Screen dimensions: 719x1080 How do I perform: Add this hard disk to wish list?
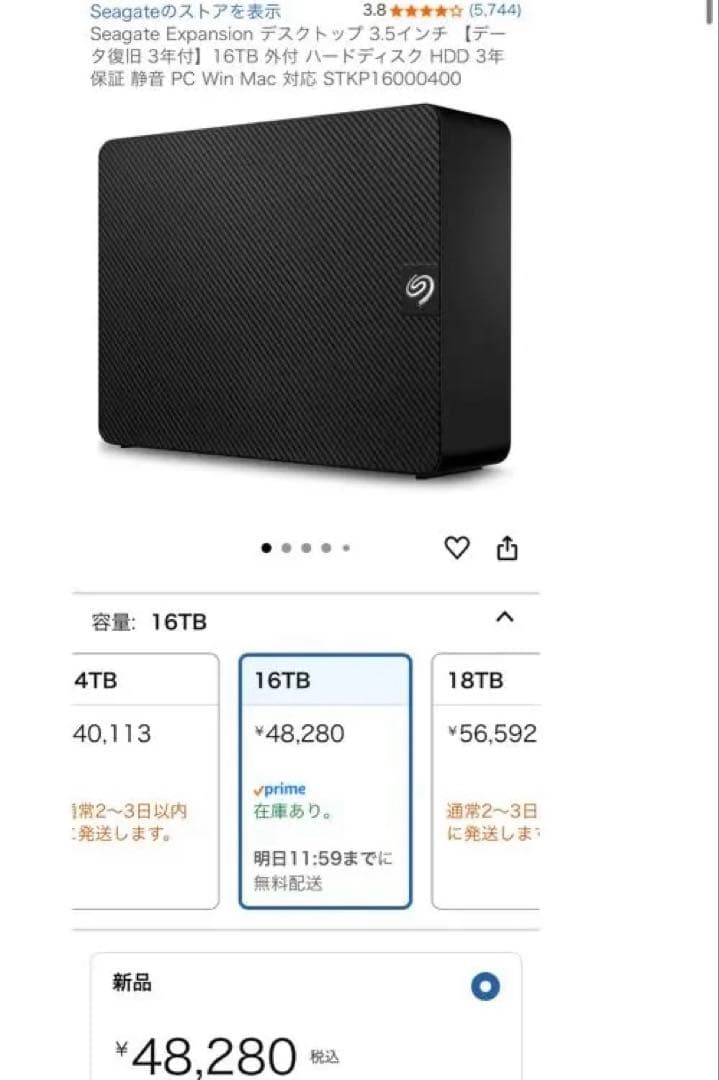click(x=456, y=548)
